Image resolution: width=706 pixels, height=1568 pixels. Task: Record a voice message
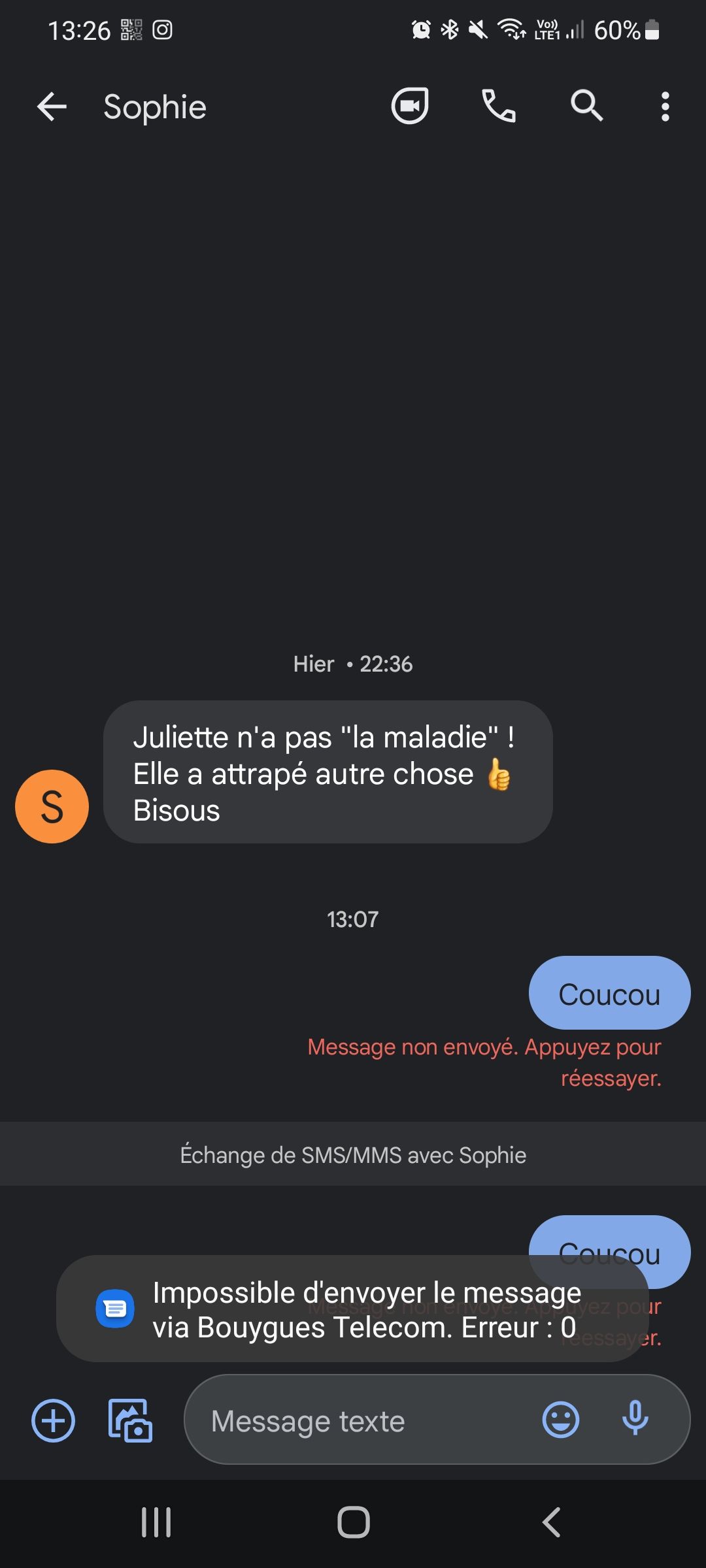[x=635, y=1419]
